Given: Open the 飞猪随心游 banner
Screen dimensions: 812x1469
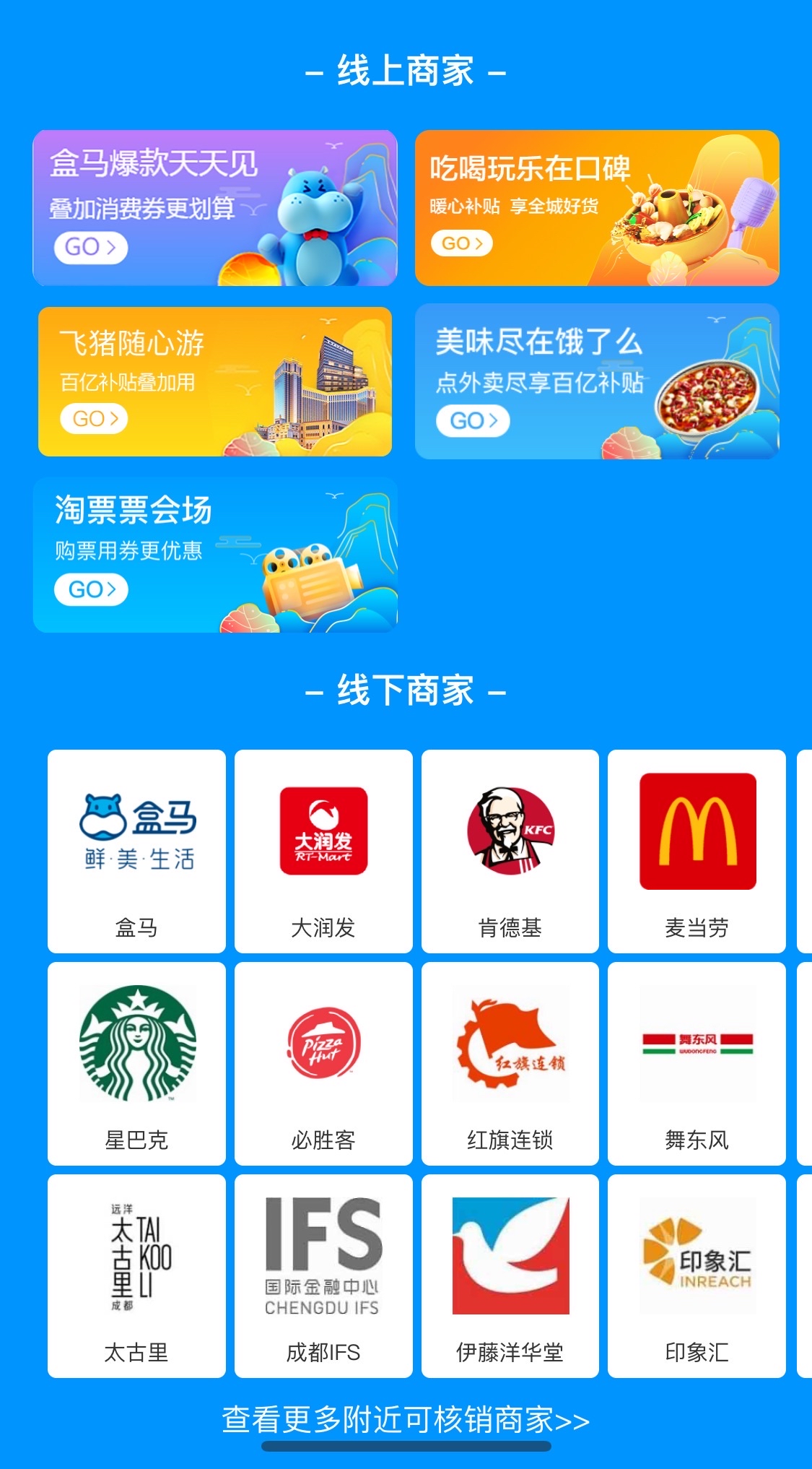Looking at the screenshot, I should (215, 381).
